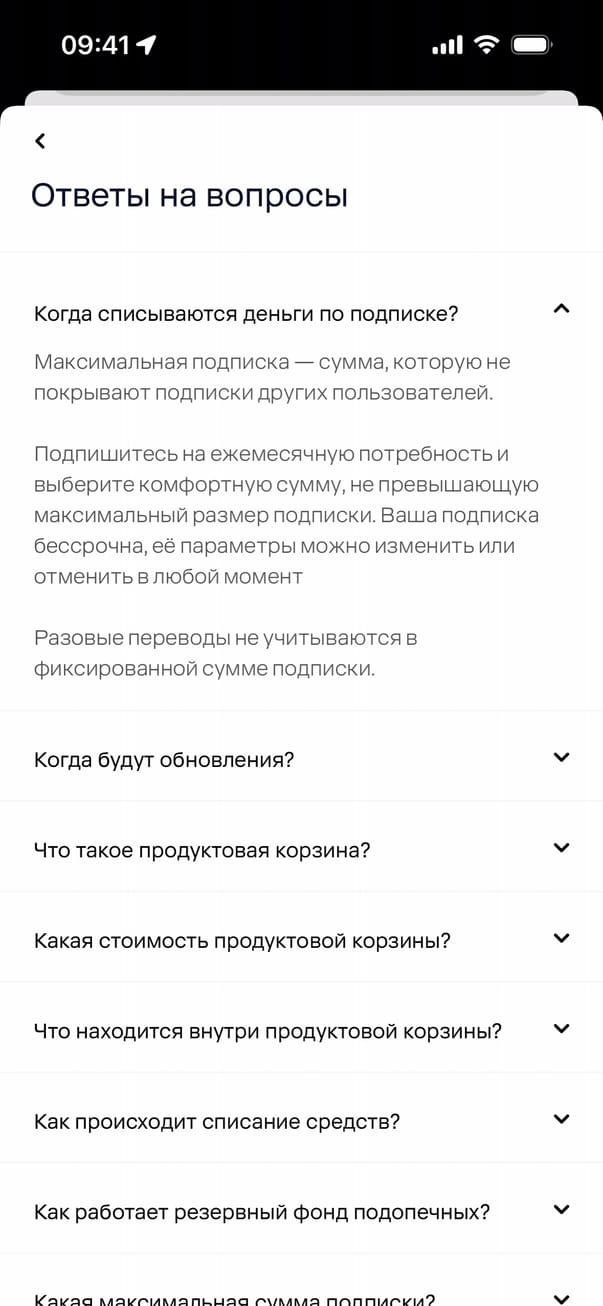Expand 'Какая стоимость продуктовой корзины?'
Viewport: 603px width, 1306px height.
tap(561, 939)
